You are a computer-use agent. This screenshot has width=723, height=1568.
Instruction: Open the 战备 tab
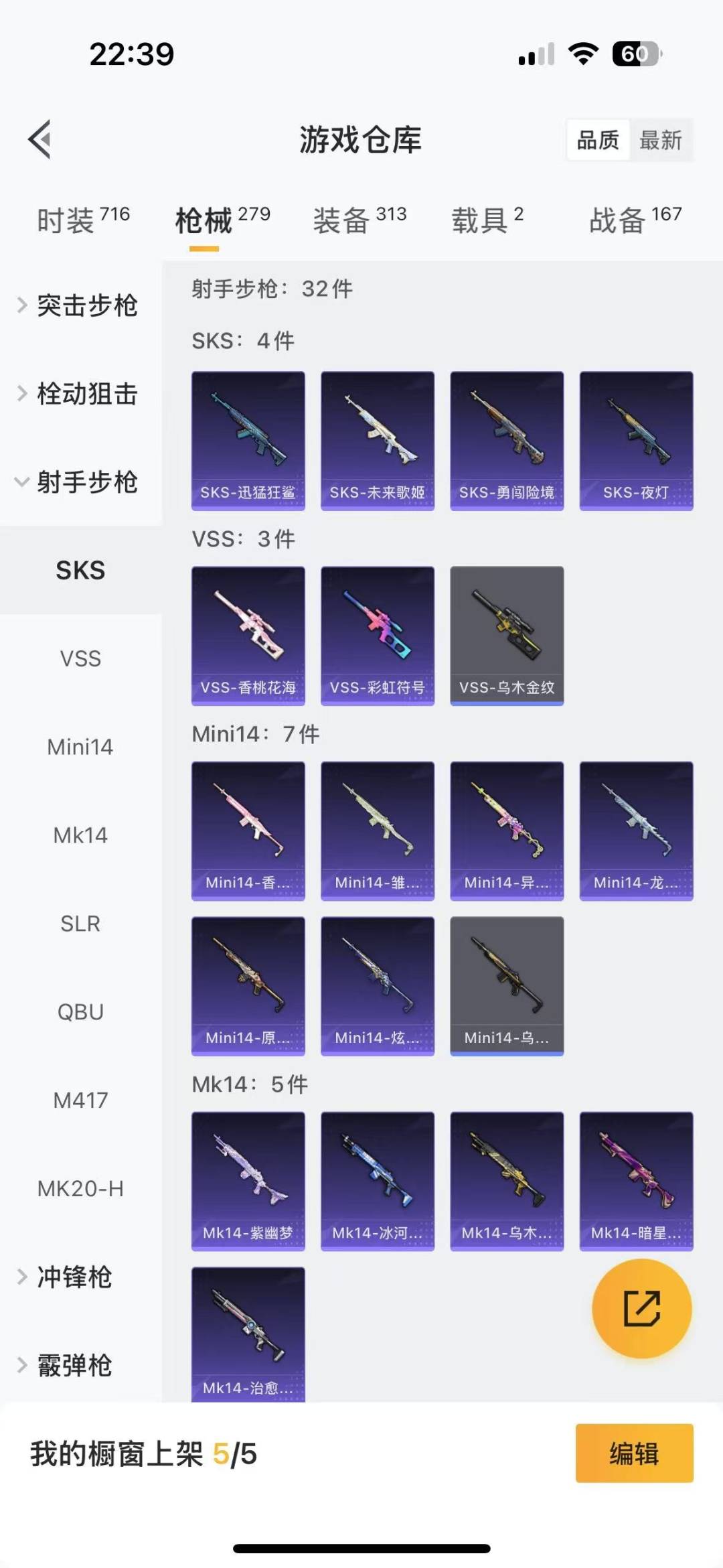point(635,220)
